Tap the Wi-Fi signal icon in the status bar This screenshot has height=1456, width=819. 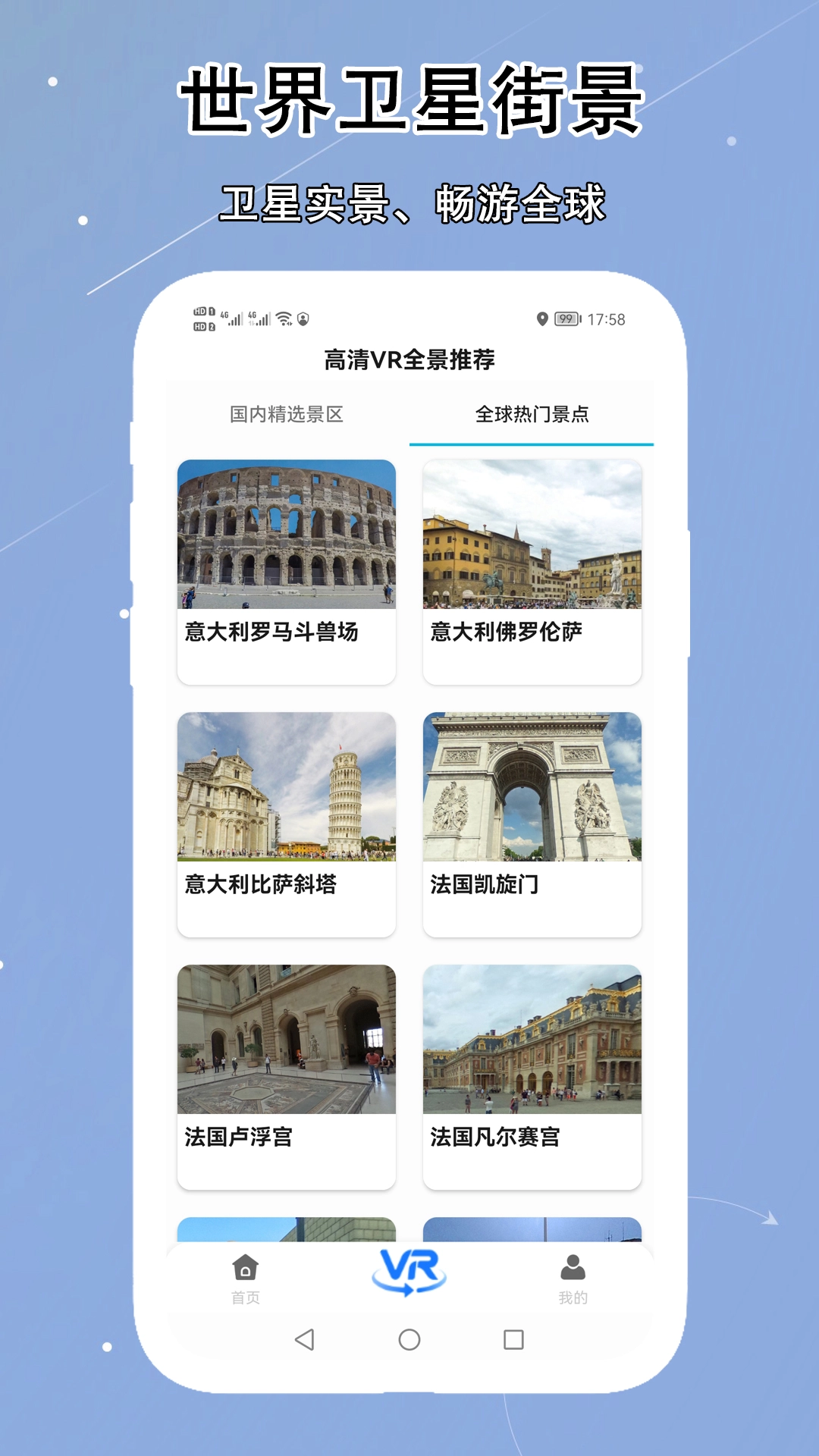tap(284, 318)
